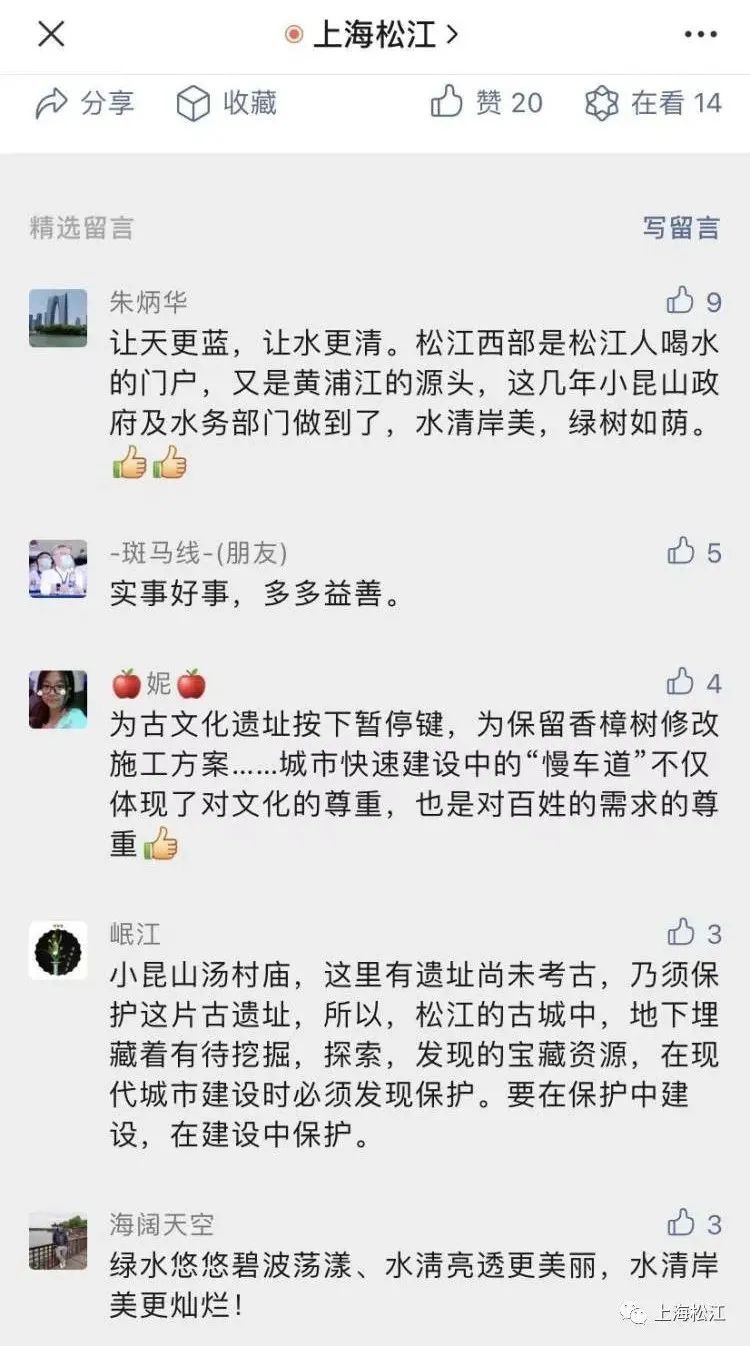
Task: Open the three-dot overflow menu
Action: (x=700, y=35)
